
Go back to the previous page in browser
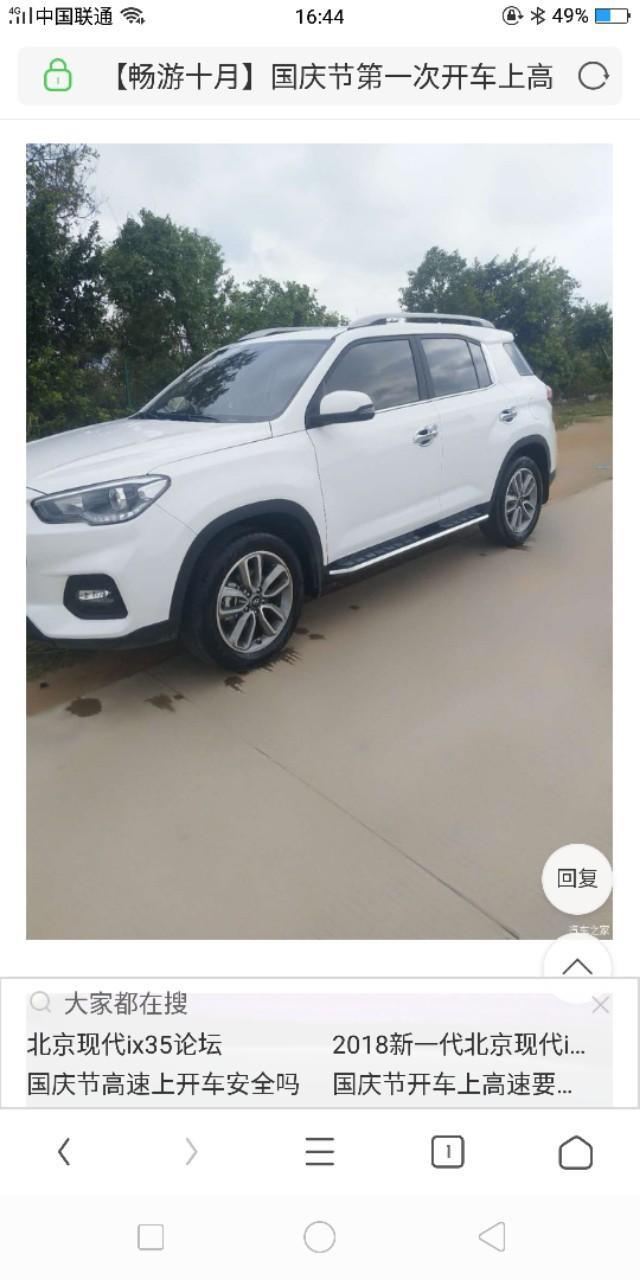coord(64,1152)
